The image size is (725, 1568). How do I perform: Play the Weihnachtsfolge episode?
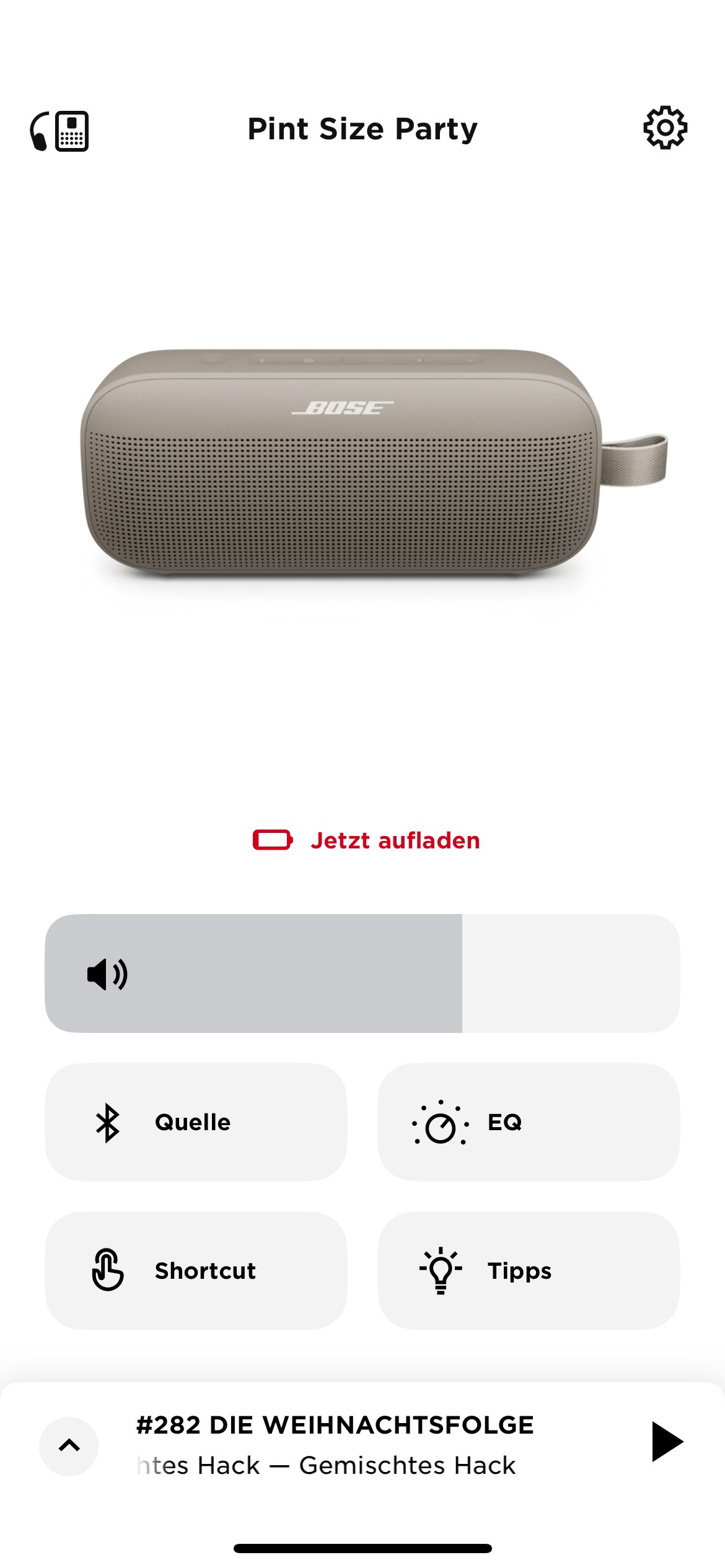(666, 1442)
